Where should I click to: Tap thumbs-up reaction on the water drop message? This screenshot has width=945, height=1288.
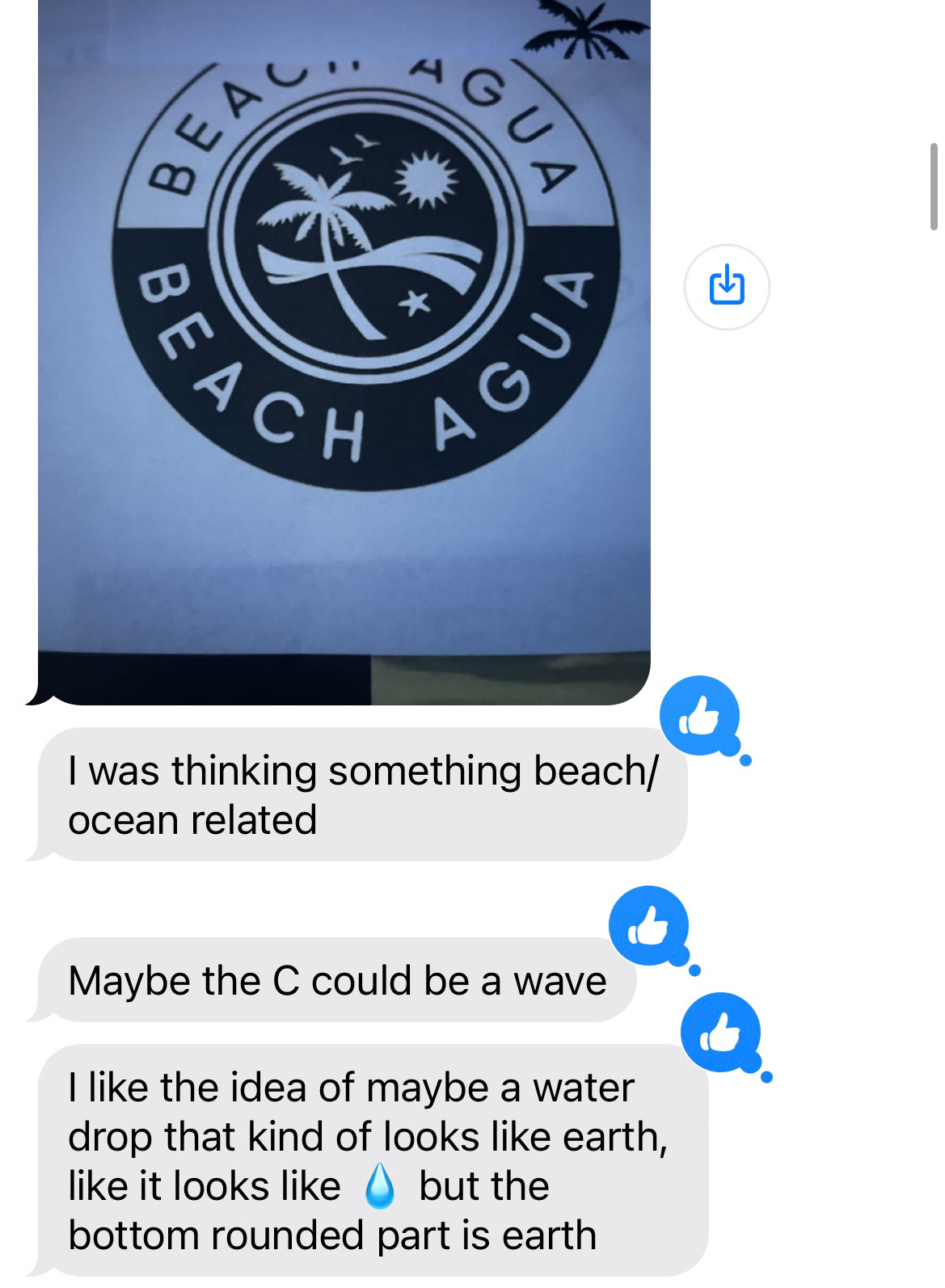tap(720, 1033)
